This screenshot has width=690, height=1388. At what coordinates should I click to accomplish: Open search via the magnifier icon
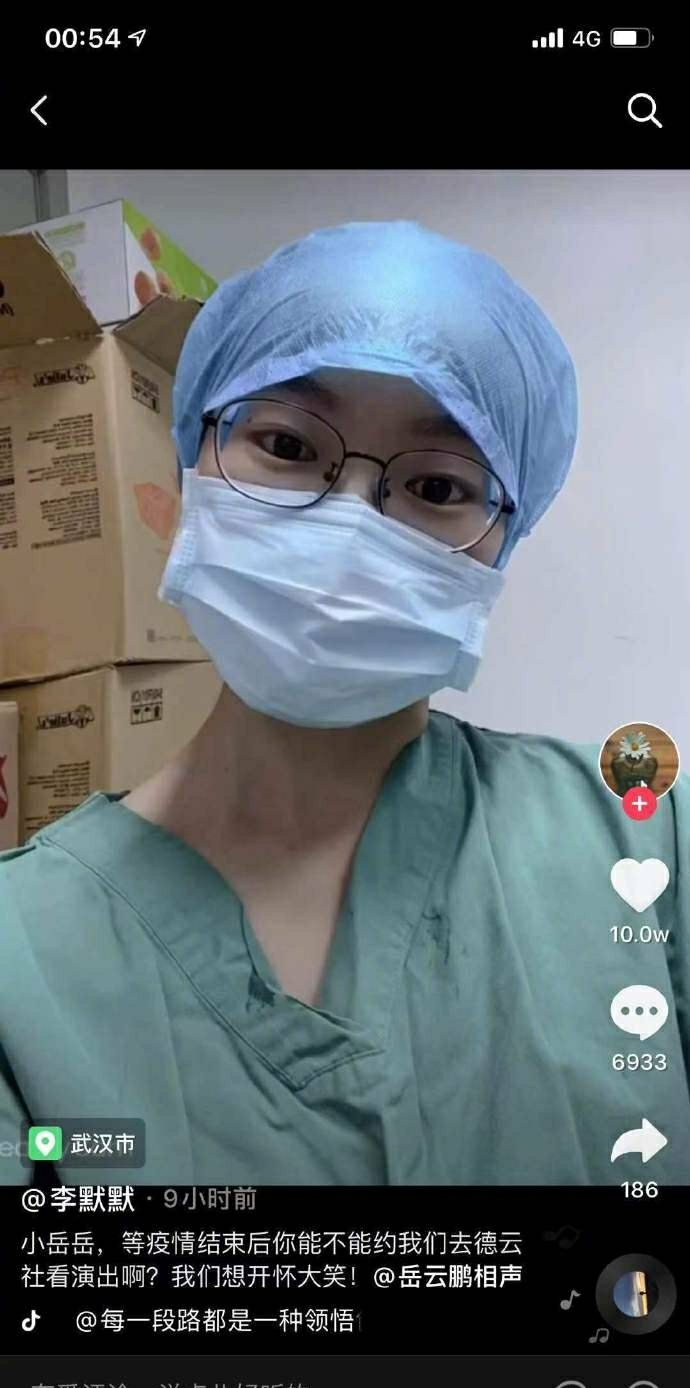pyautogui.click(x=644, y=111)
